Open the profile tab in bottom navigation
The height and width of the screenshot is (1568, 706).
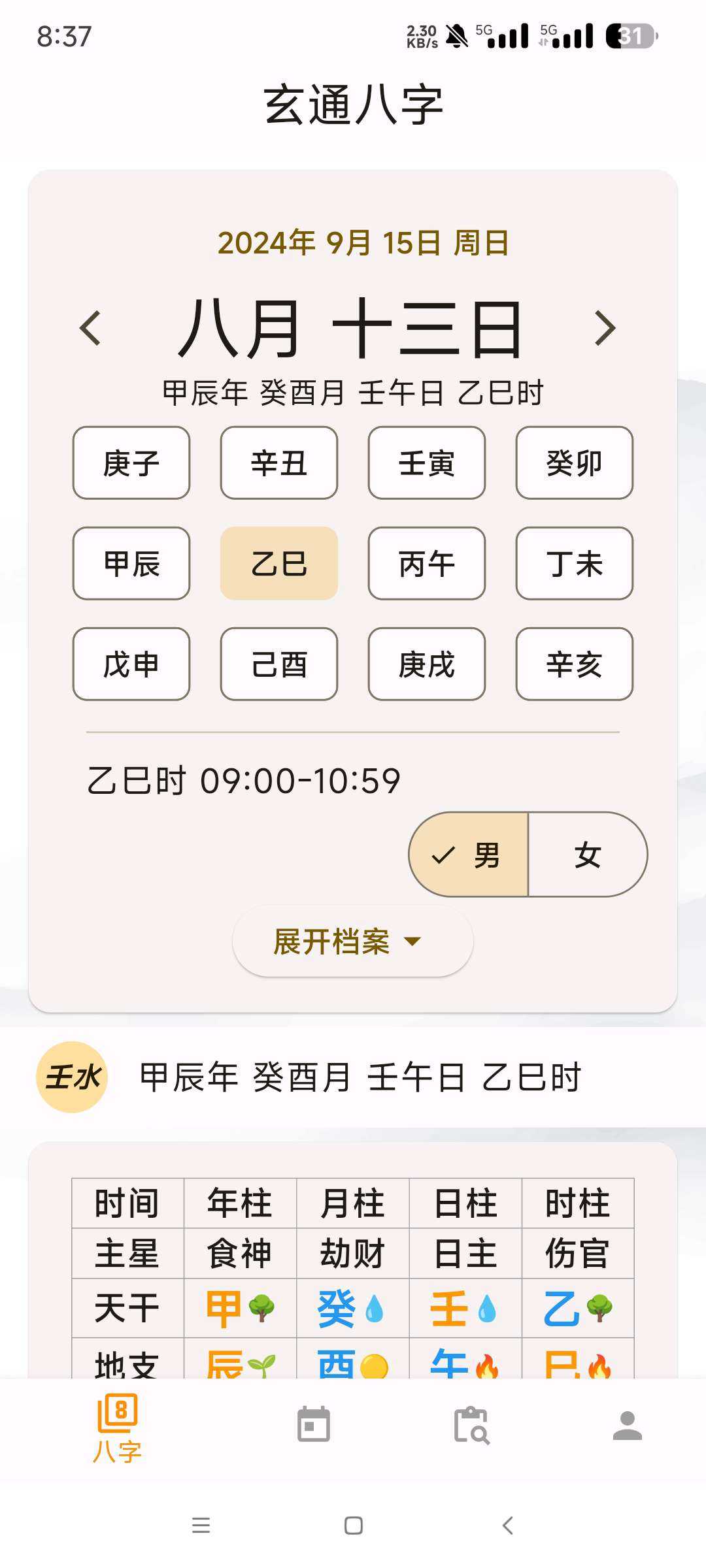[628, 1425]
